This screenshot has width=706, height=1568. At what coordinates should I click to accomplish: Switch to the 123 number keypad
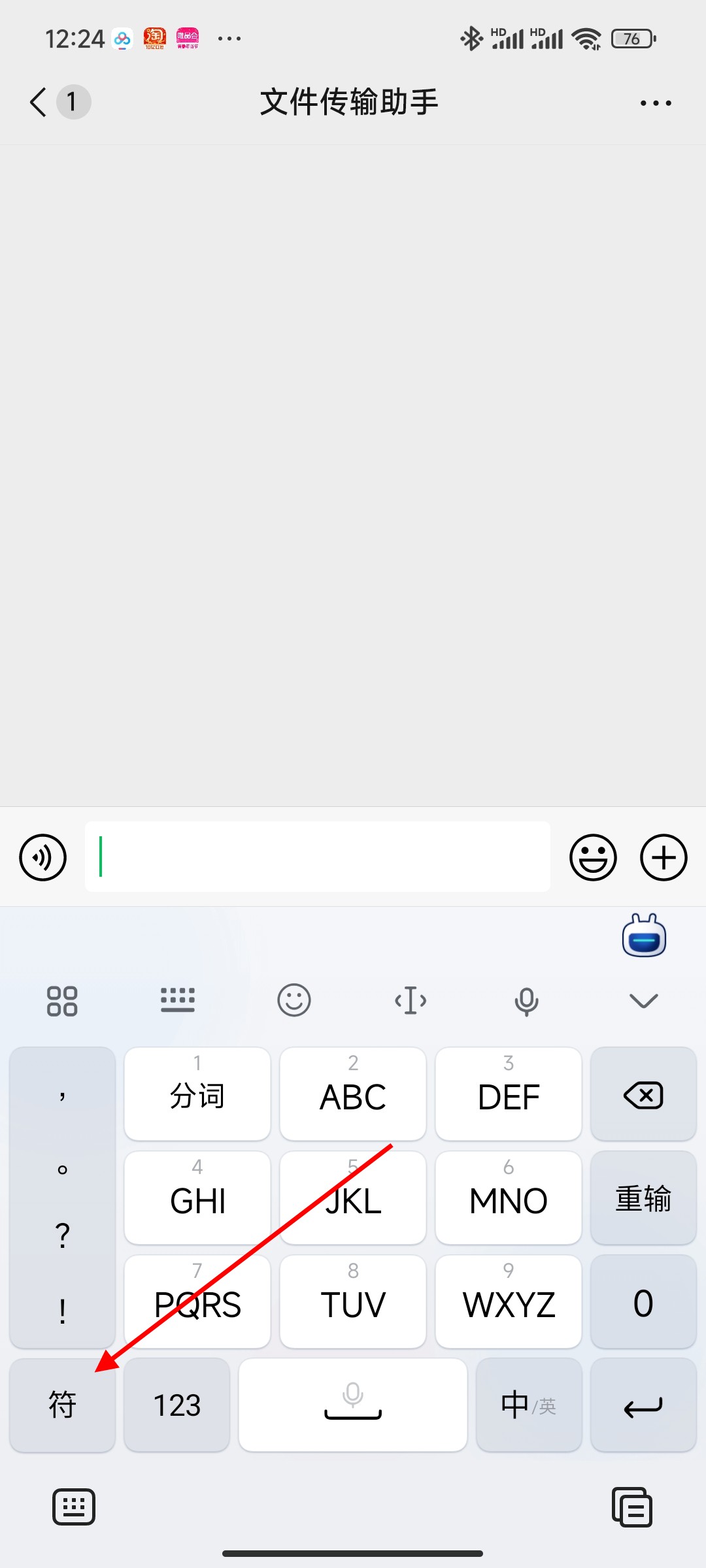point(176,1405)
